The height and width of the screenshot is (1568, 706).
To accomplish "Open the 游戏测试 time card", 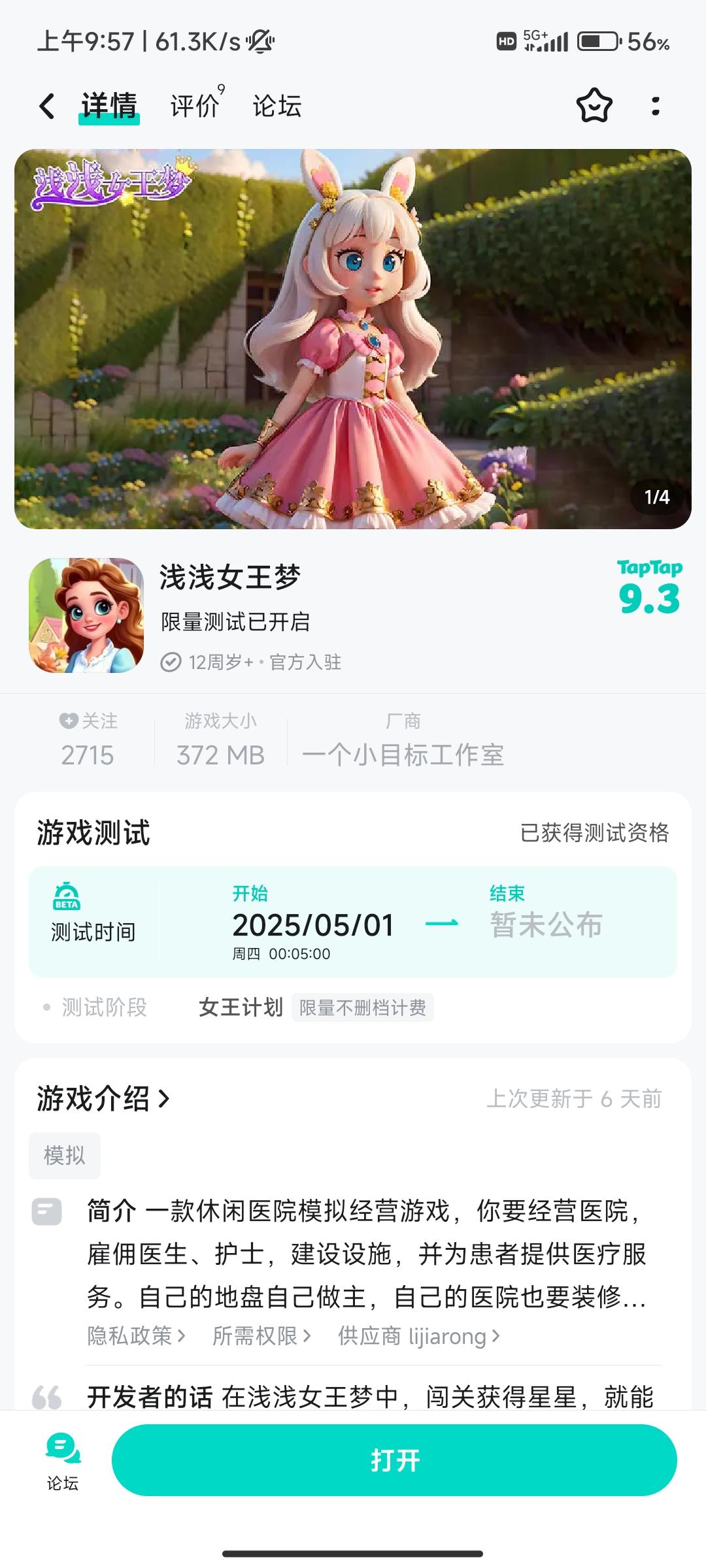I will click(353, 922).
